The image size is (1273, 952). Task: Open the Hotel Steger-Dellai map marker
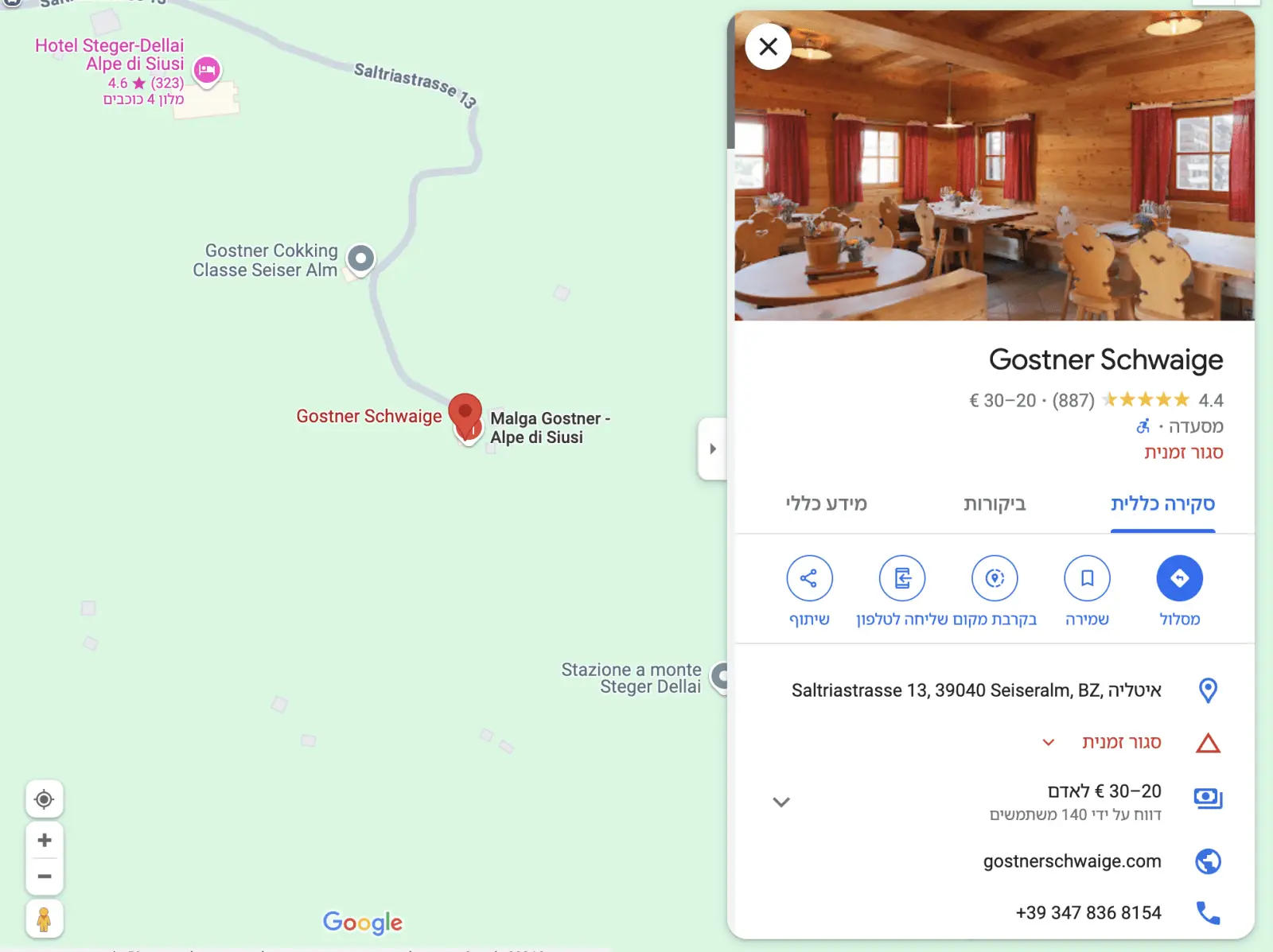(x=207, y=70)
